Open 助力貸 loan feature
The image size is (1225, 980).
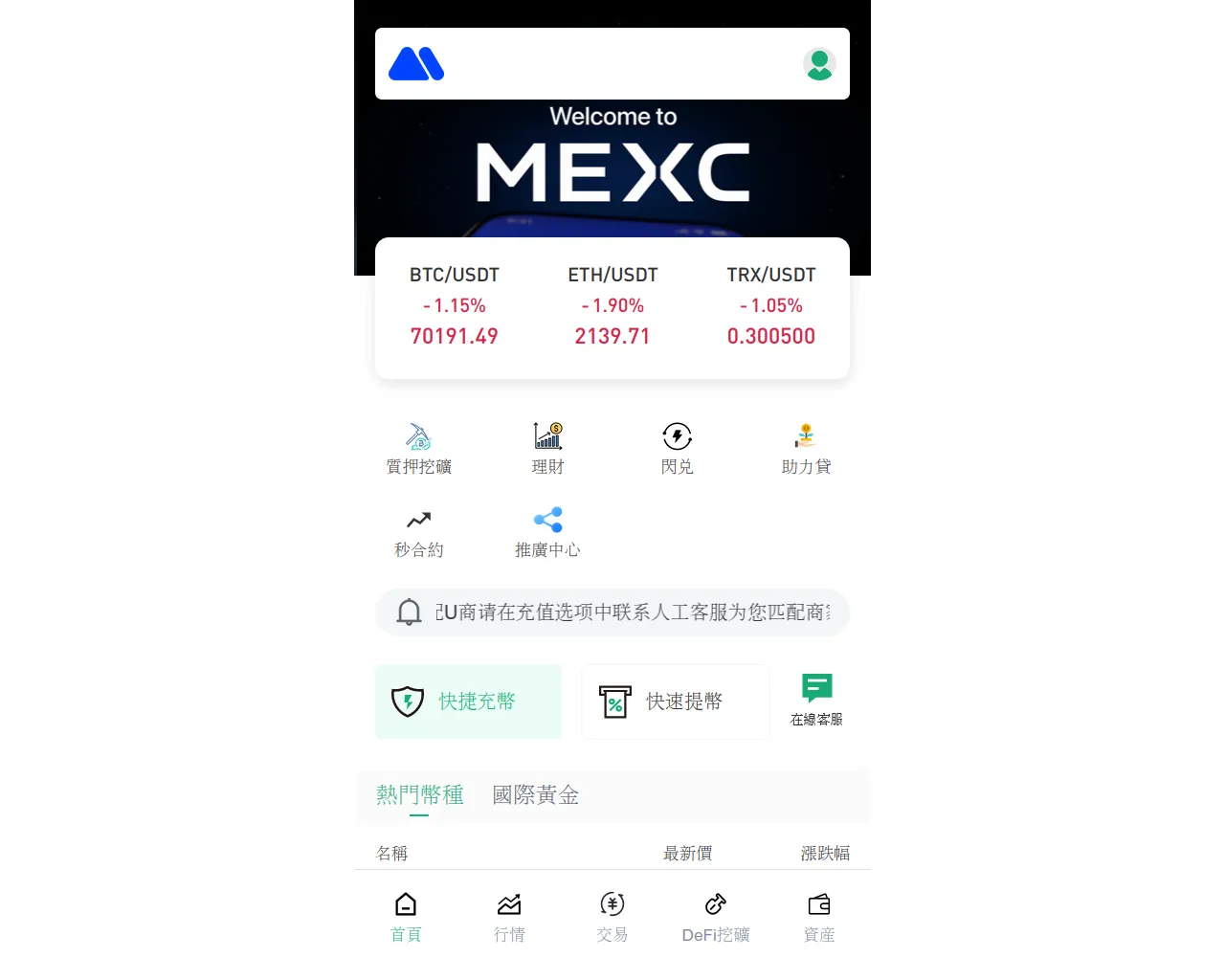click(x=806, y=449)
